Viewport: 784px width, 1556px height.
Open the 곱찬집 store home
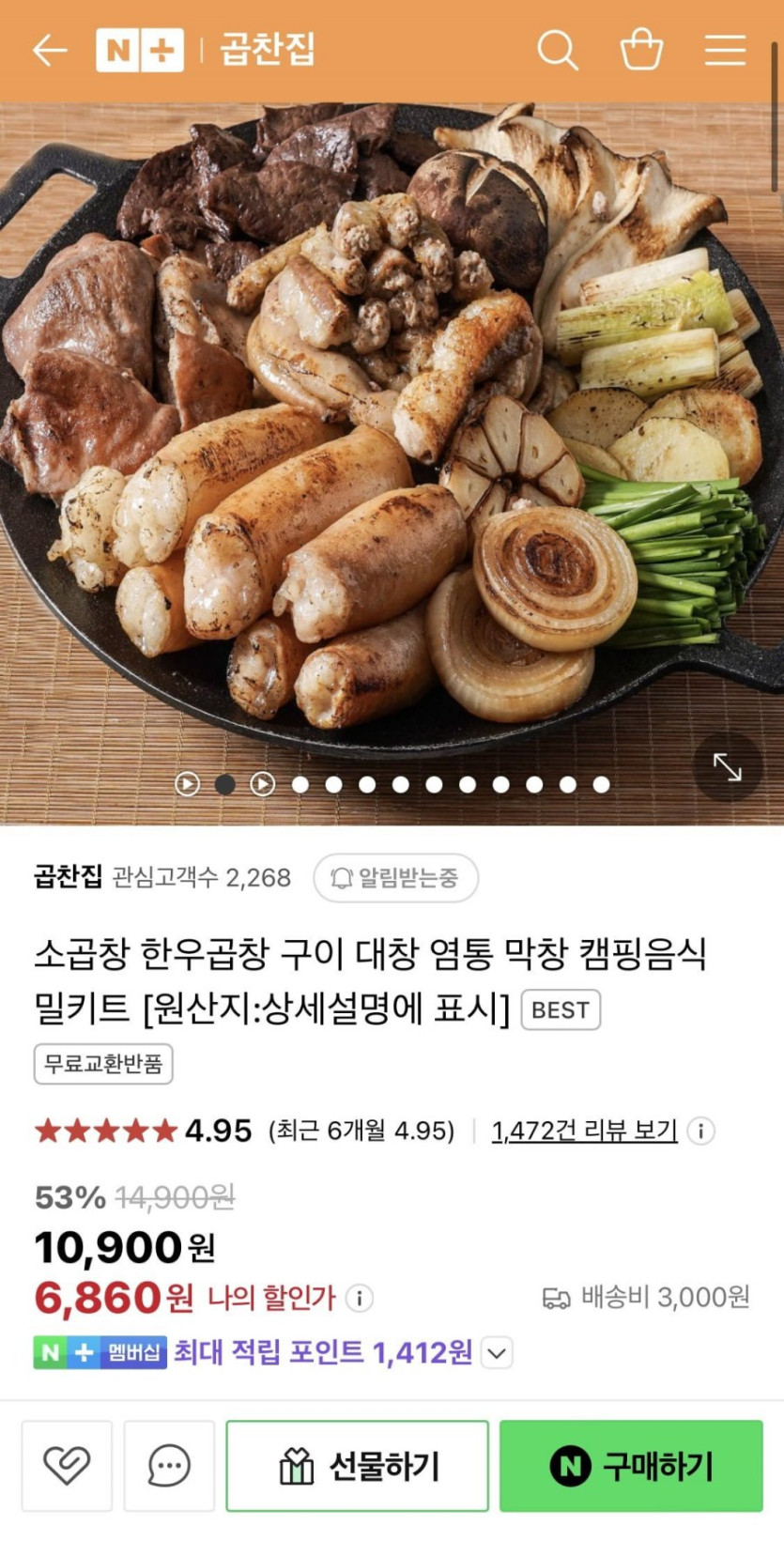point(268,50)
